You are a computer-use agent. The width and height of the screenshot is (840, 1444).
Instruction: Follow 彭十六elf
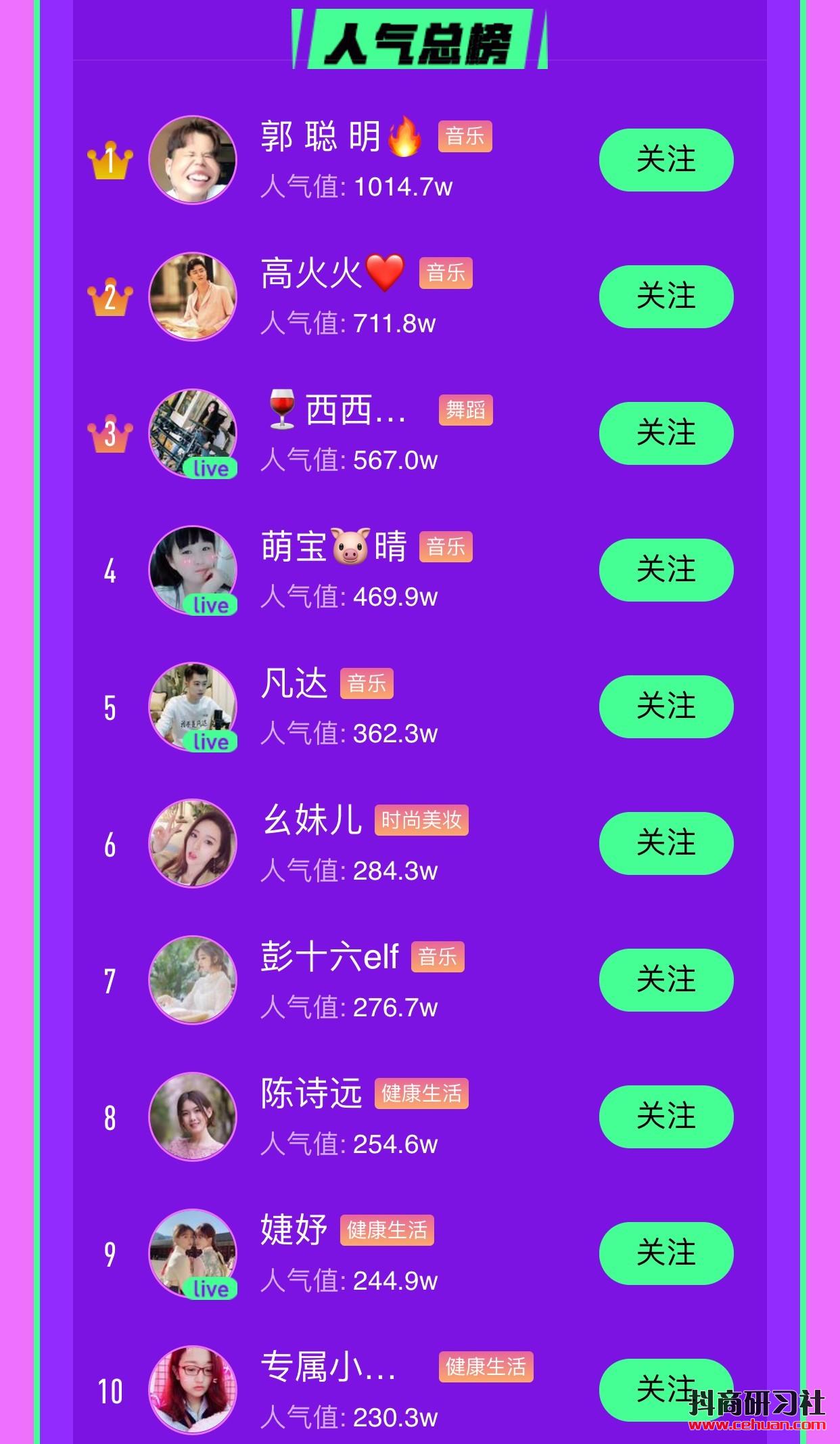click(666, 980)
